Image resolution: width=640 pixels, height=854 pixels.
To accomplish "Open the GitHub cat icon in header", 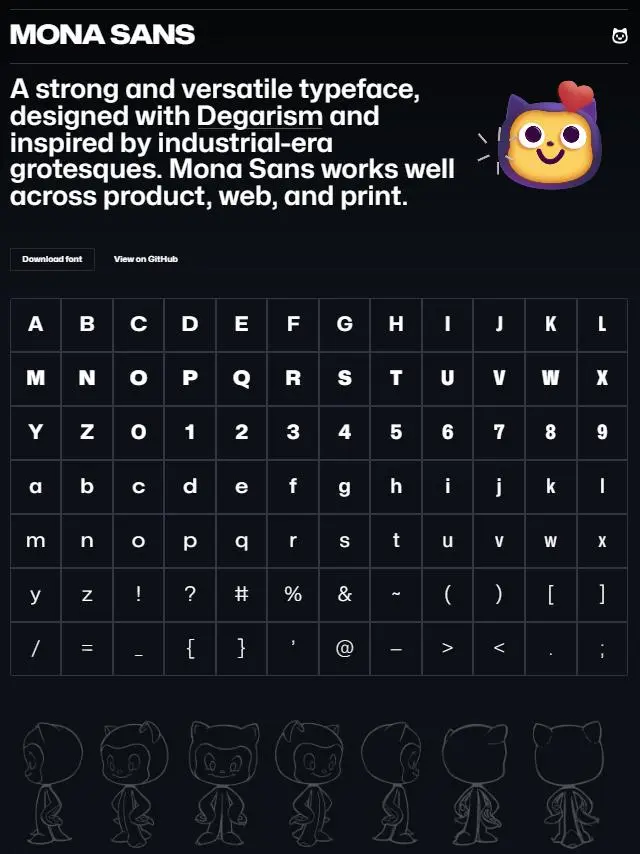I will pyautogui.click(x=619, y=37).
